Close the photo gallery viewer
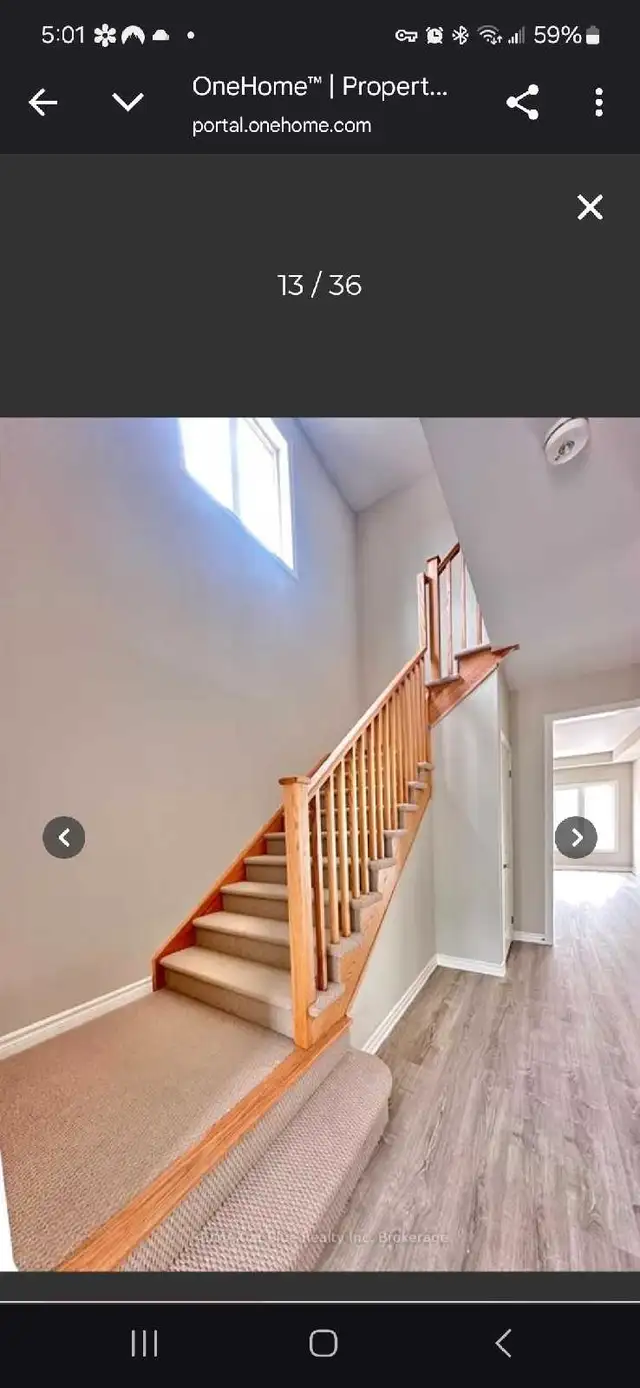The width and height of the screenshot is (640, 1388). click(x=590, y=207)
